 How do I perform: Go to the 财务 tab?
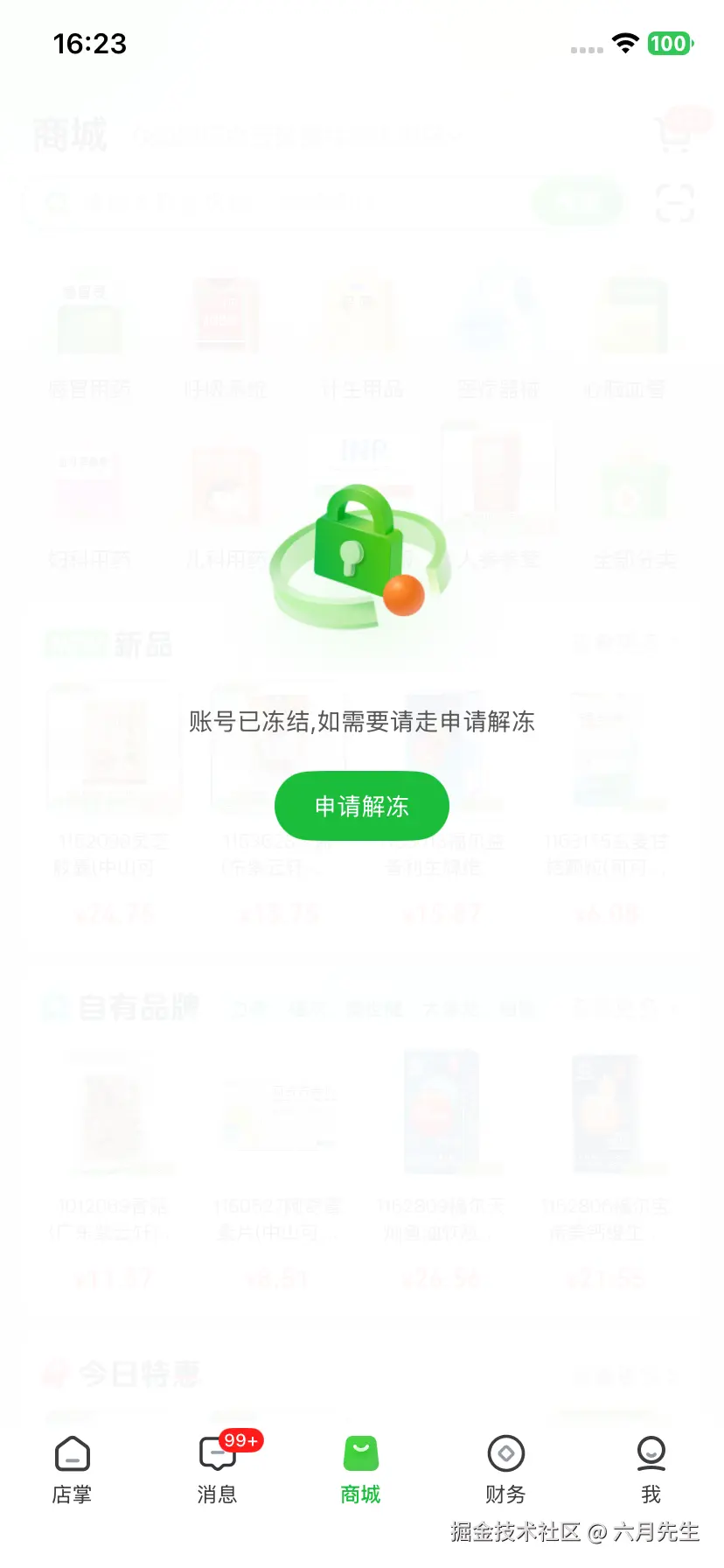coord(505,1469)
